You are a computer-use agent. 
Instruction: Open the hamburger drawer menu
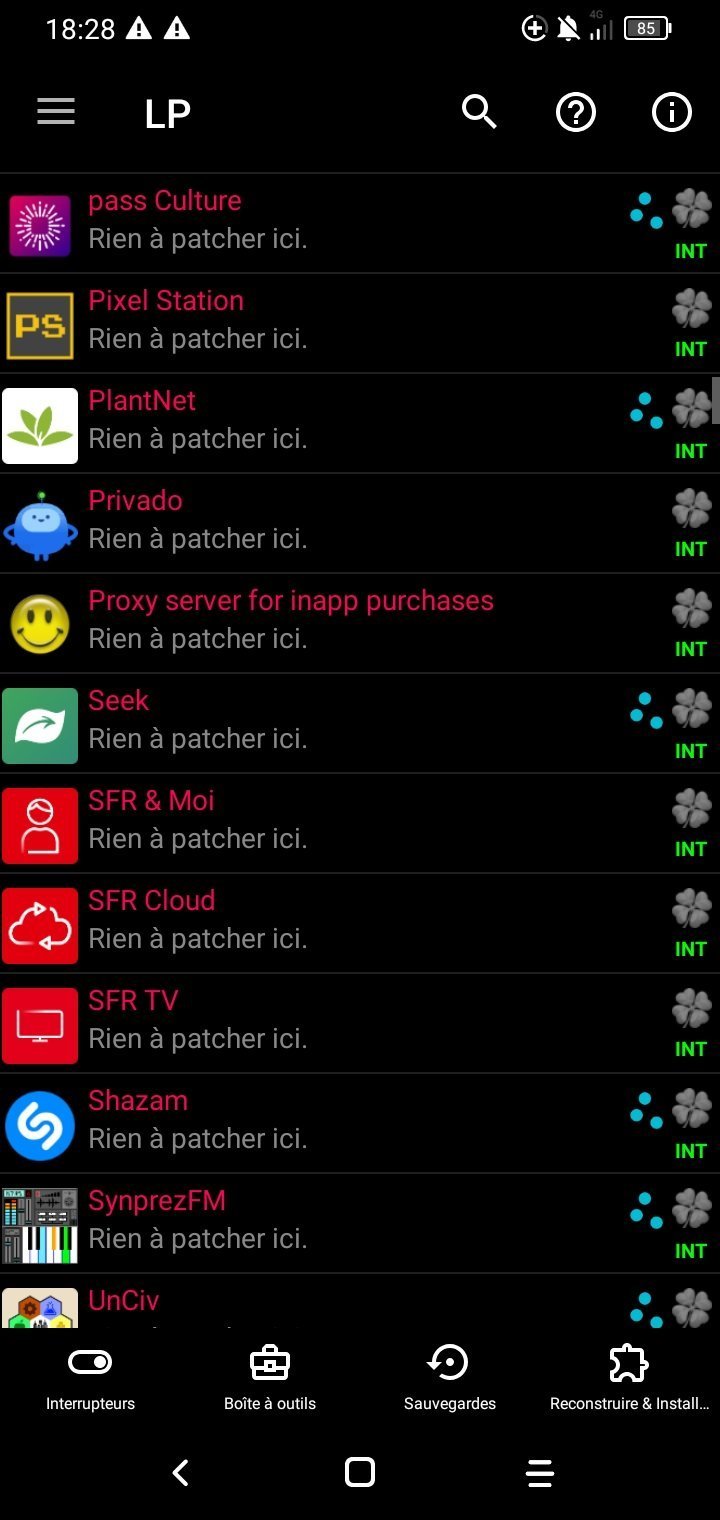56,112
